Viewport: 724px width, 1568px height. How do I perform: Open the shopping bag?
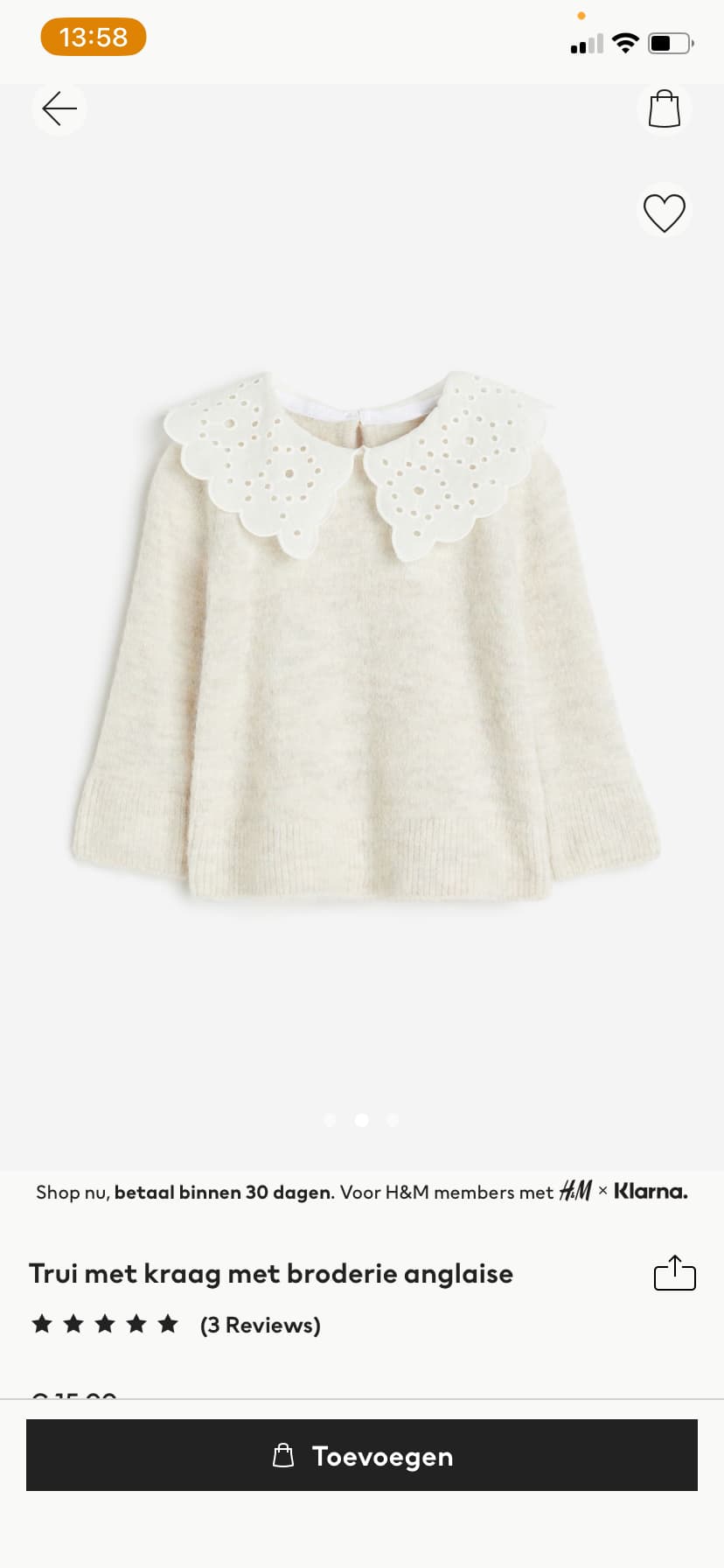[x=665, y=109]
